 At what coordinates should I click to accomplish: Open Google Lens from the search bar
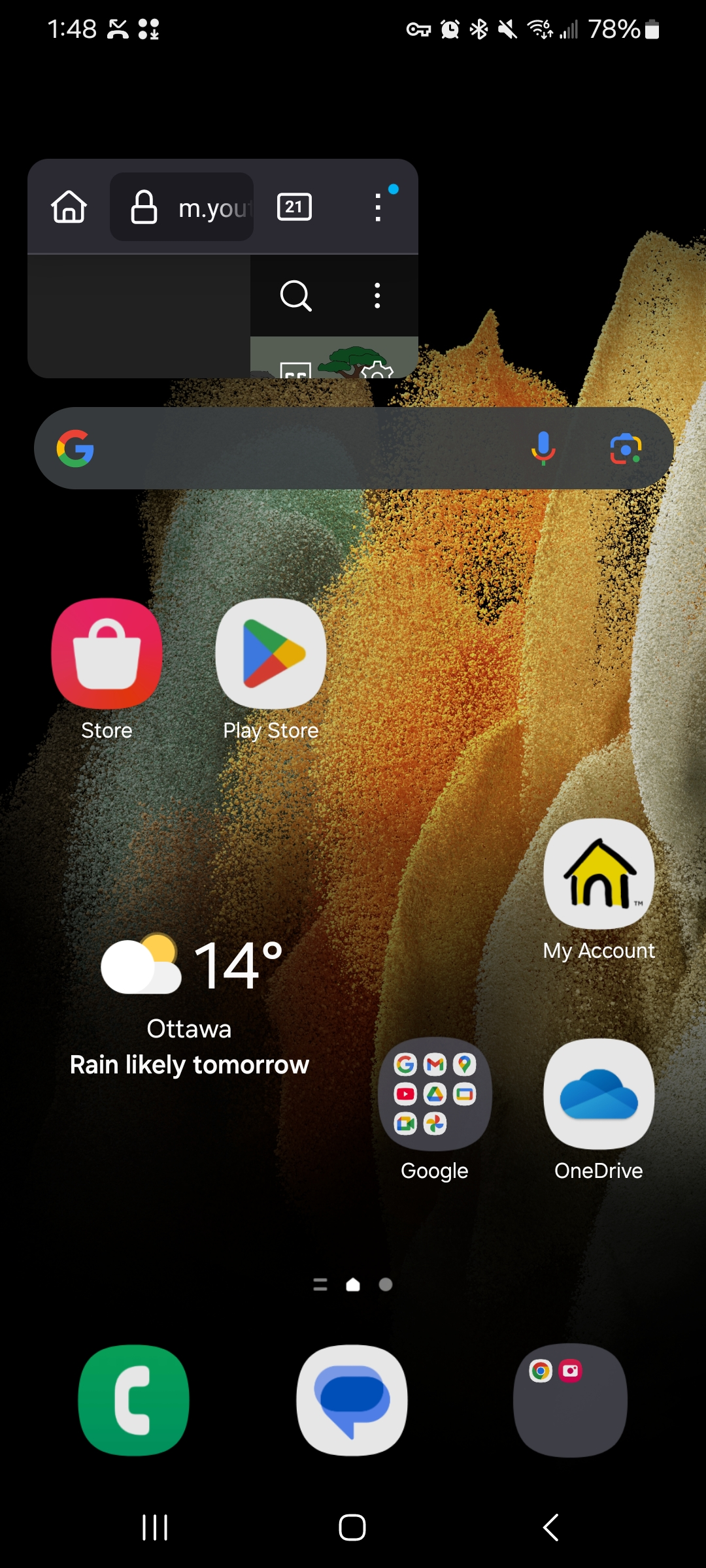[x=626, y=449]
